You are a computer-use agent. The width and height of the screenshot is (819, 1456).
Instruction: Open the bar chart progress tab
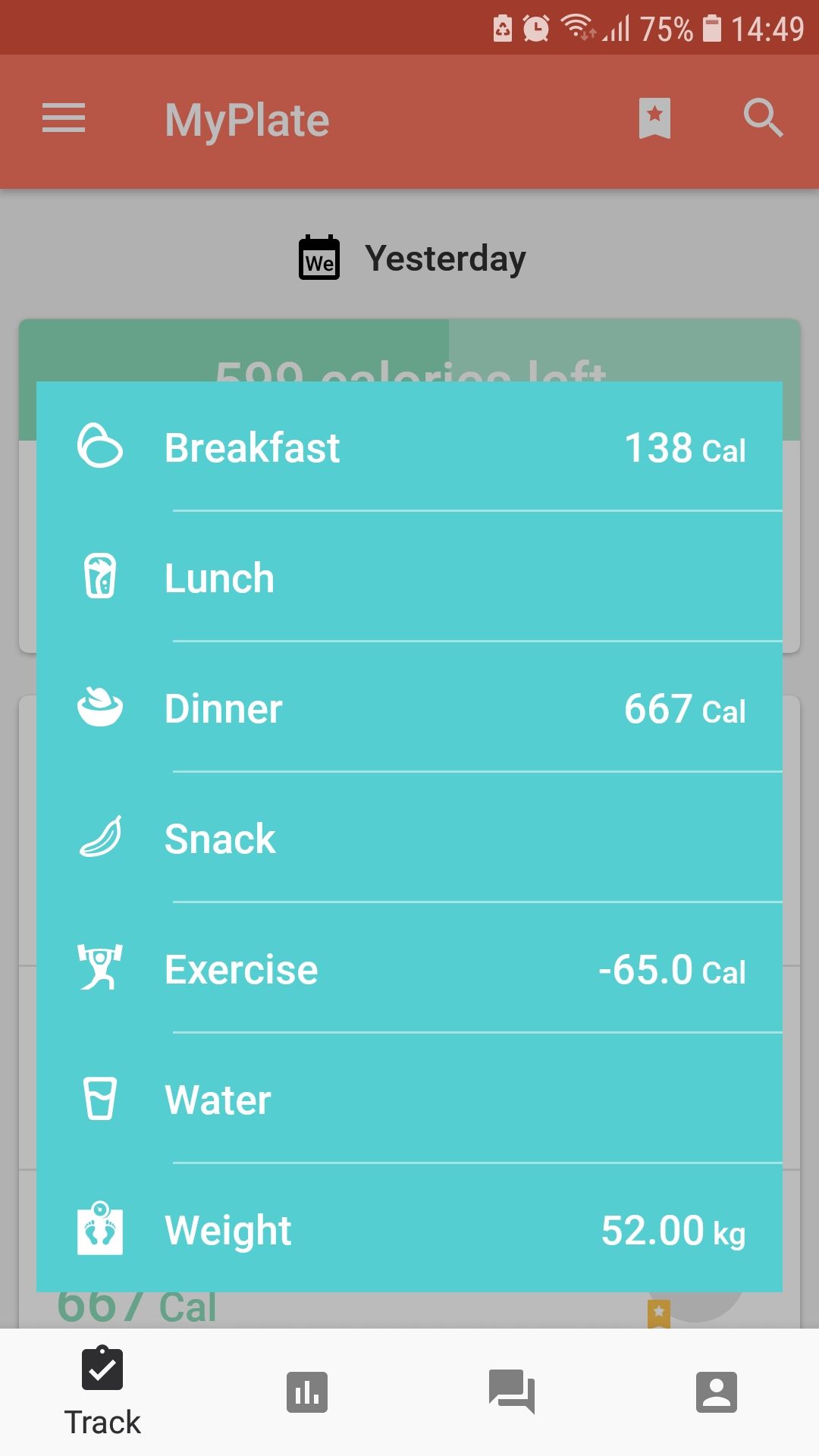coord(307,1392)
